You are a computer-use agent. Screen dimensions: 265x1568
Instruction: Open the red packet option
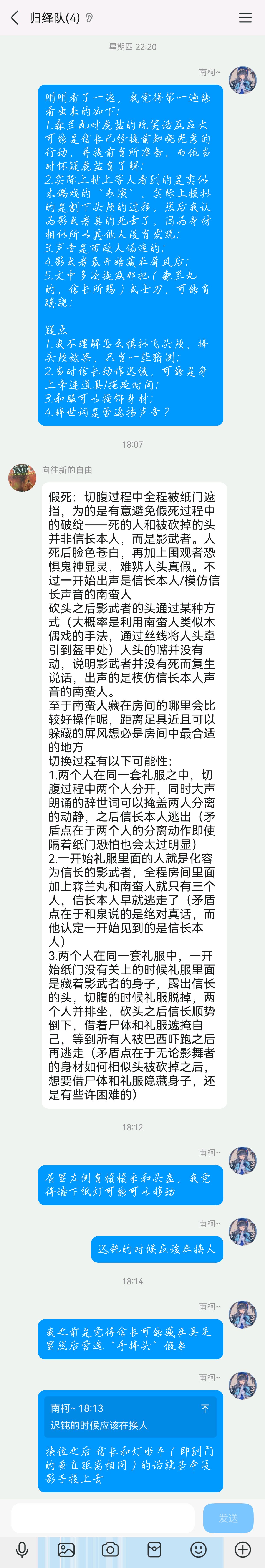(154, 1549)
